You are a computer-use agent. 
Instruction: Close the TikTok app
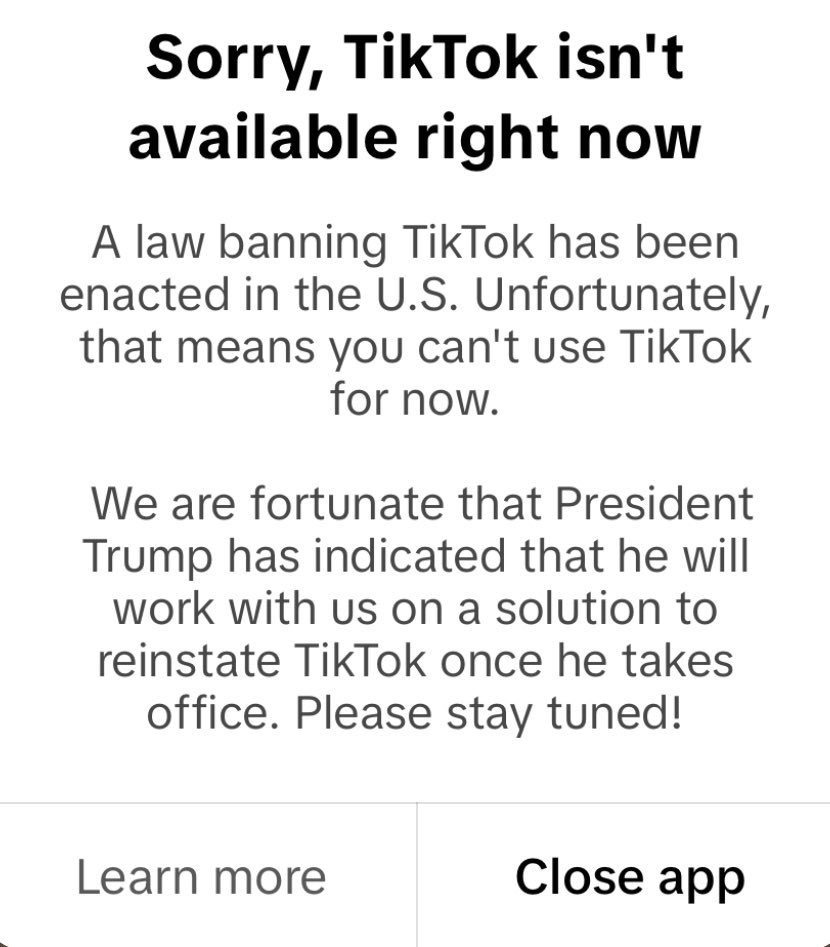(x=629, y=877)
